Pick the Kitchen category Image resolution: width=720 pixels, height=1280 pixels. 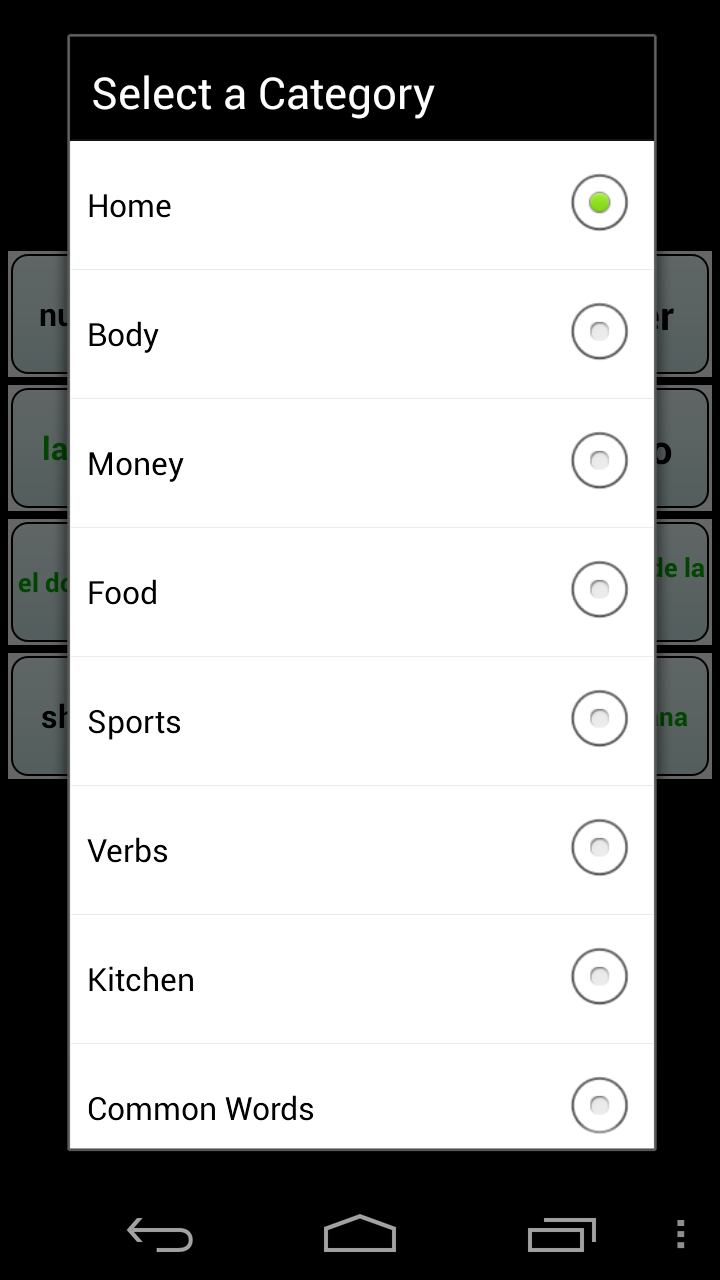click(x=361, y=979)
